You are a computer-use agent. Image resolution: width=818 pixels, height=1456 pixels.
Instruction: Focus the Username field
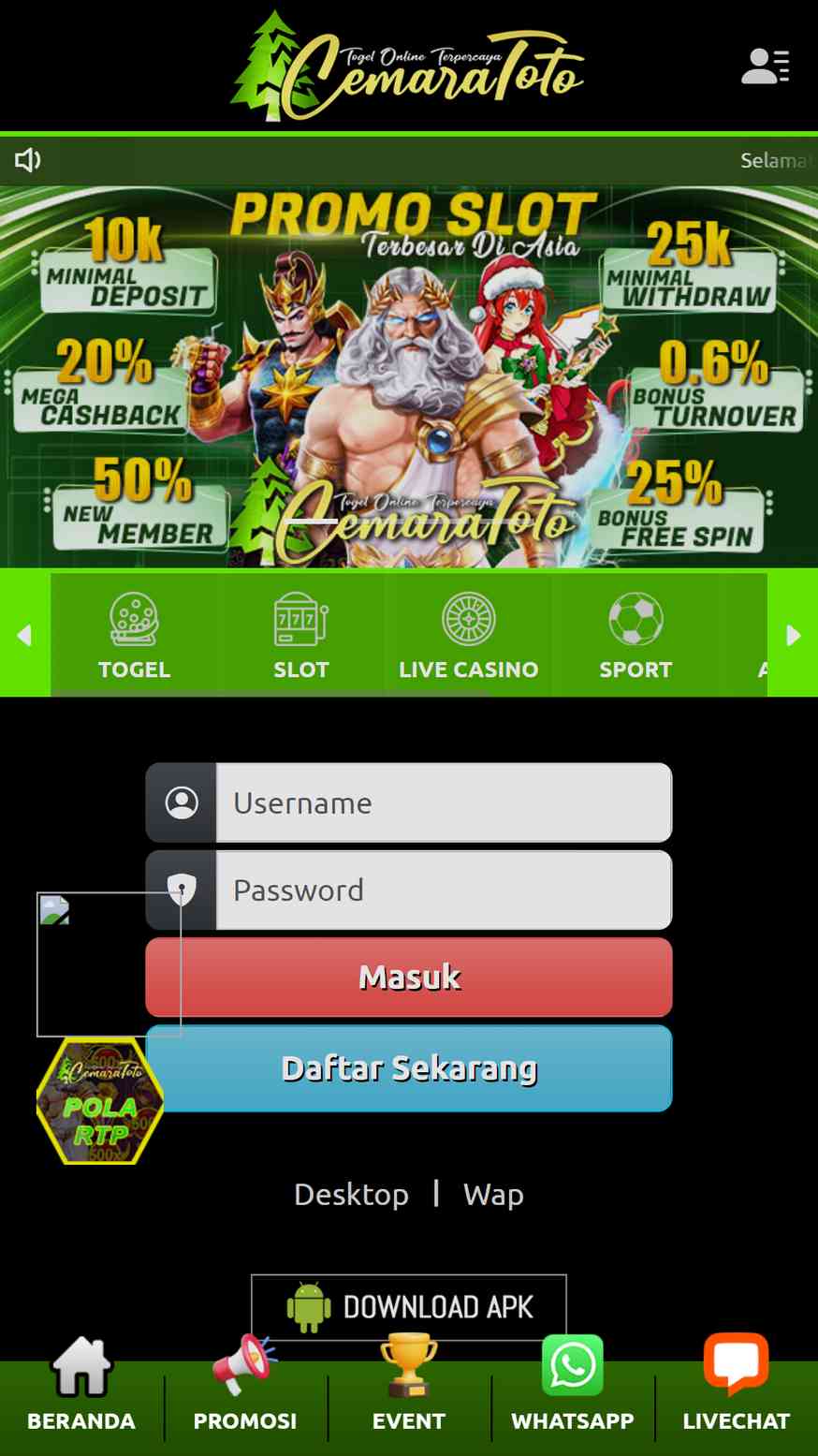click(x=444, y=802)
